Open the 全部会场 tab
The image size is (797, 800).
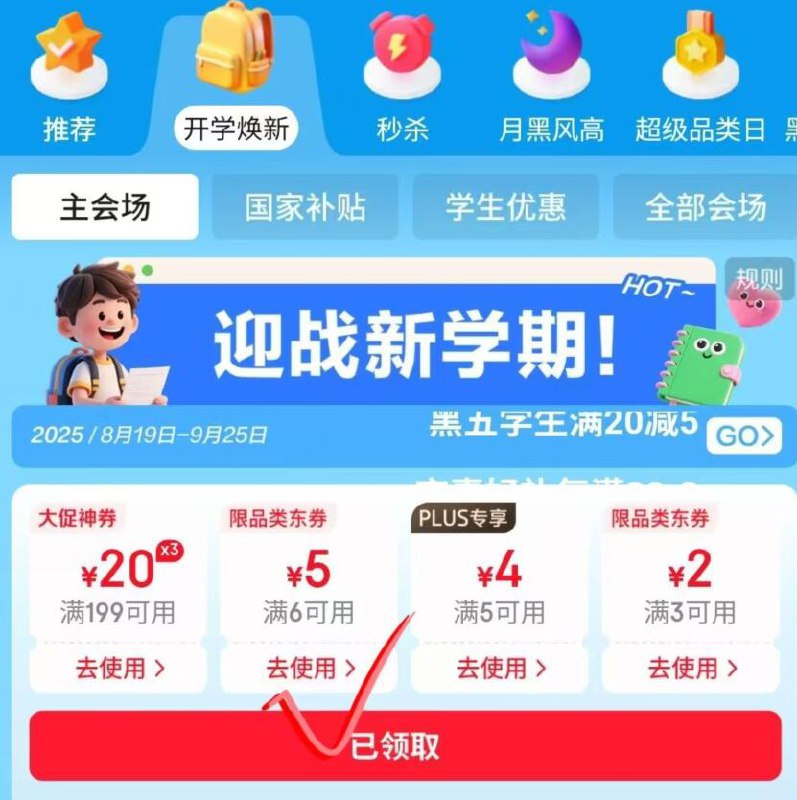tap(710, 206)
